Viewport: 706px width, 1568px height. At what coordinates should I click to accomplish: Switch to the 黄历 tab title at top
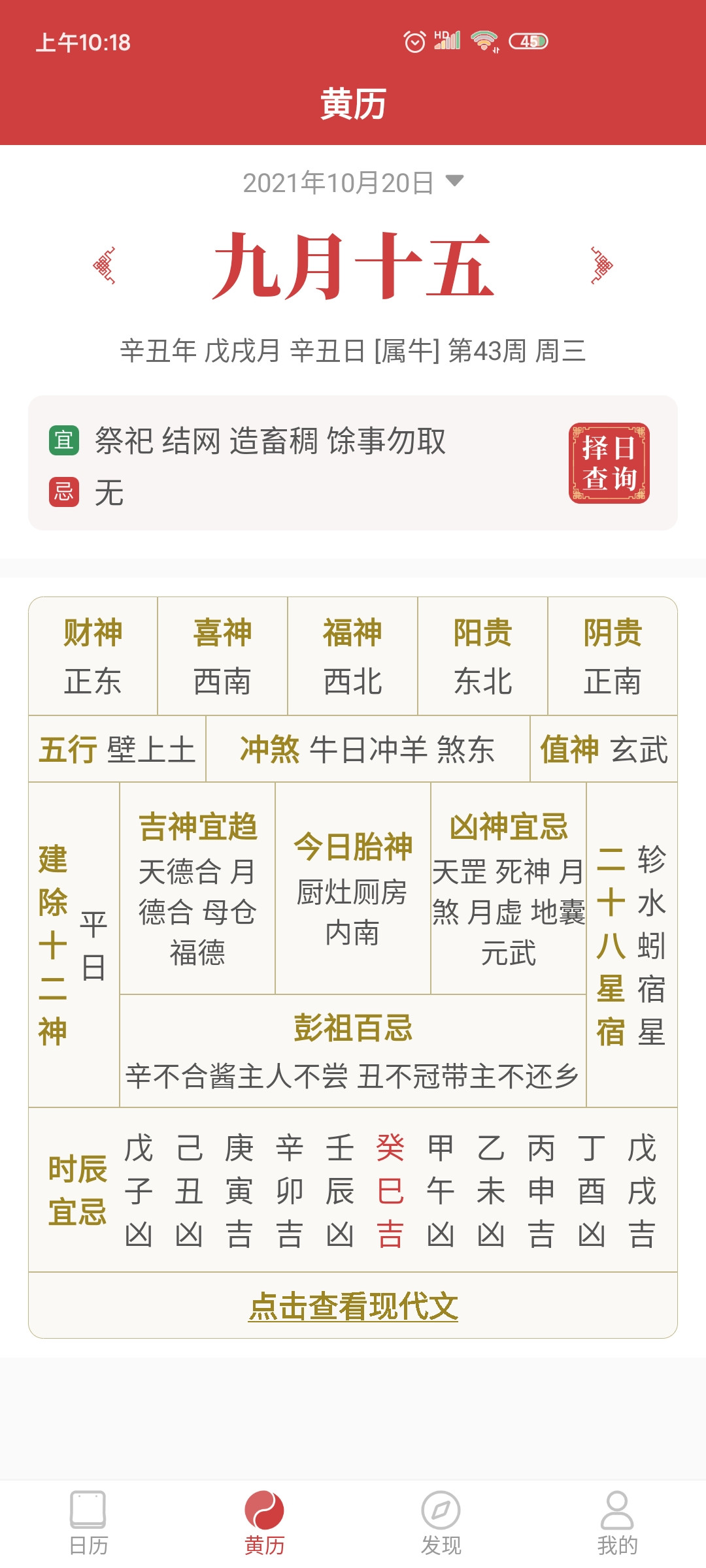pos(353,102)
